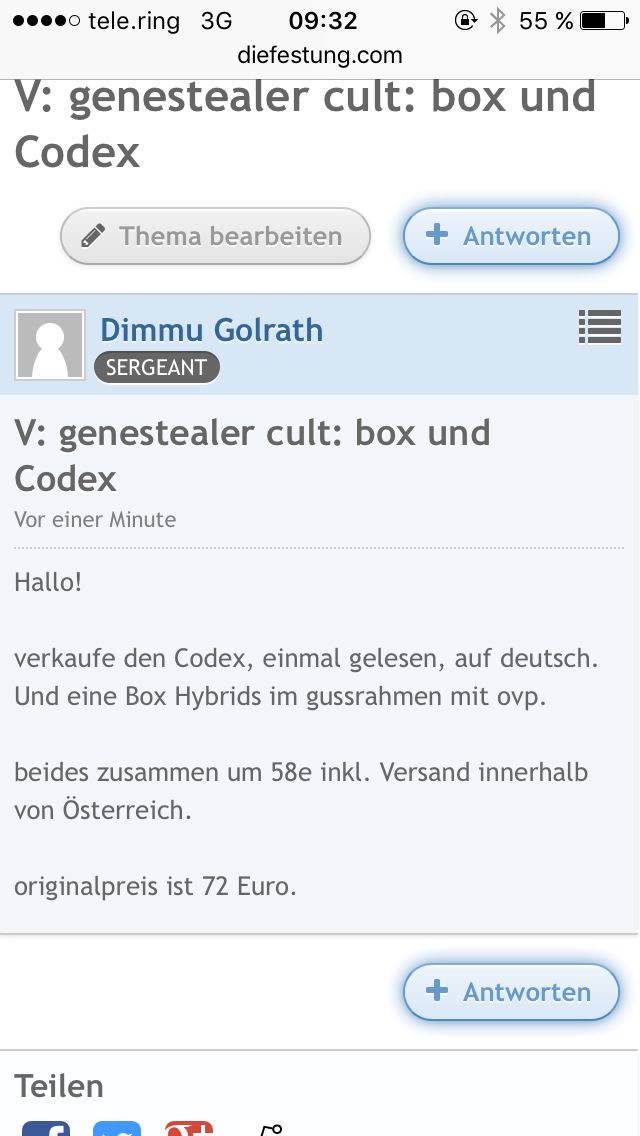Tap Antworten below the post
Viewport: 640px width, 1136px height.
click(x=511, y=992)
